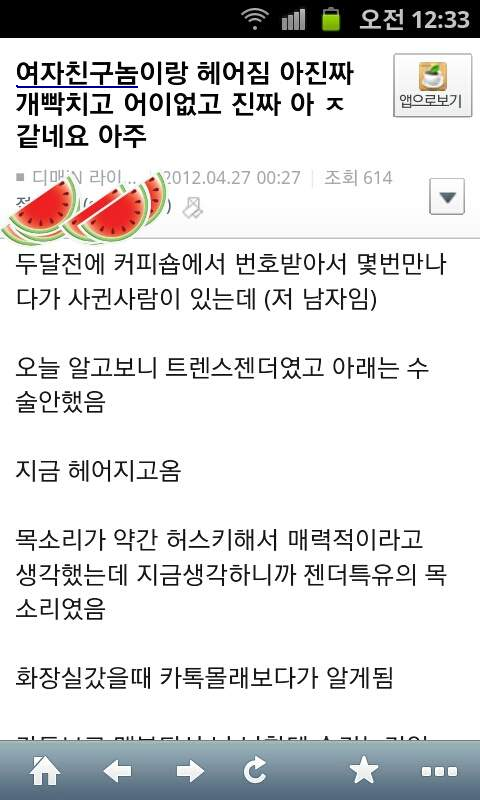The height and width of the screenshot is (800, 480).
Task: Tap the 앱으로보기 button
Action: 433,85
